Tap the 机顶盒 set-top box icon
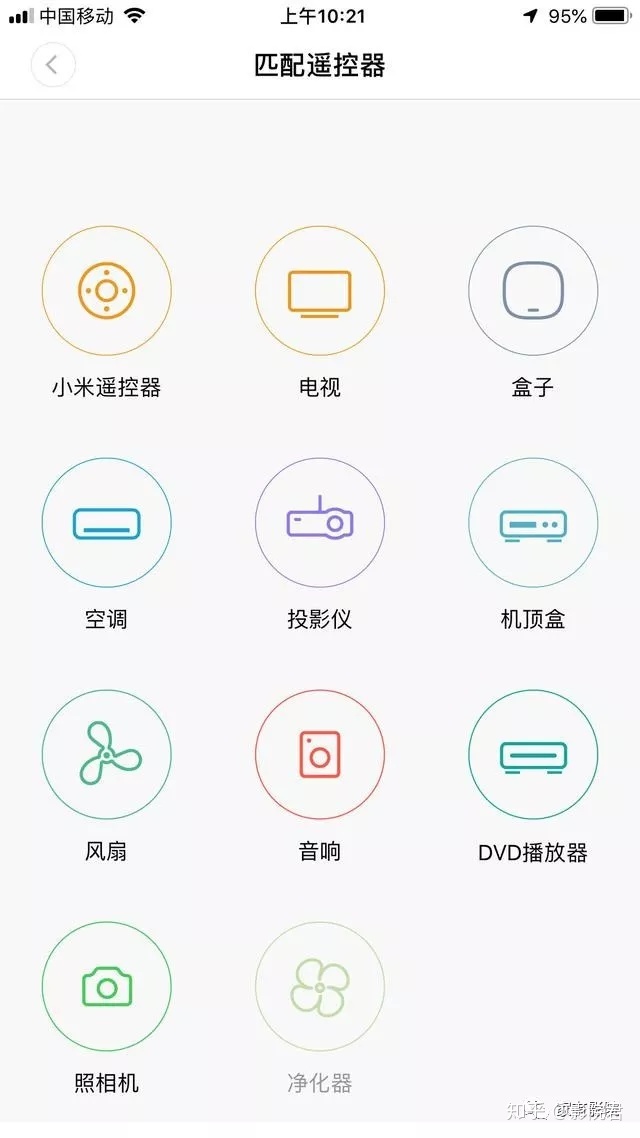 [x=533, y=523]
